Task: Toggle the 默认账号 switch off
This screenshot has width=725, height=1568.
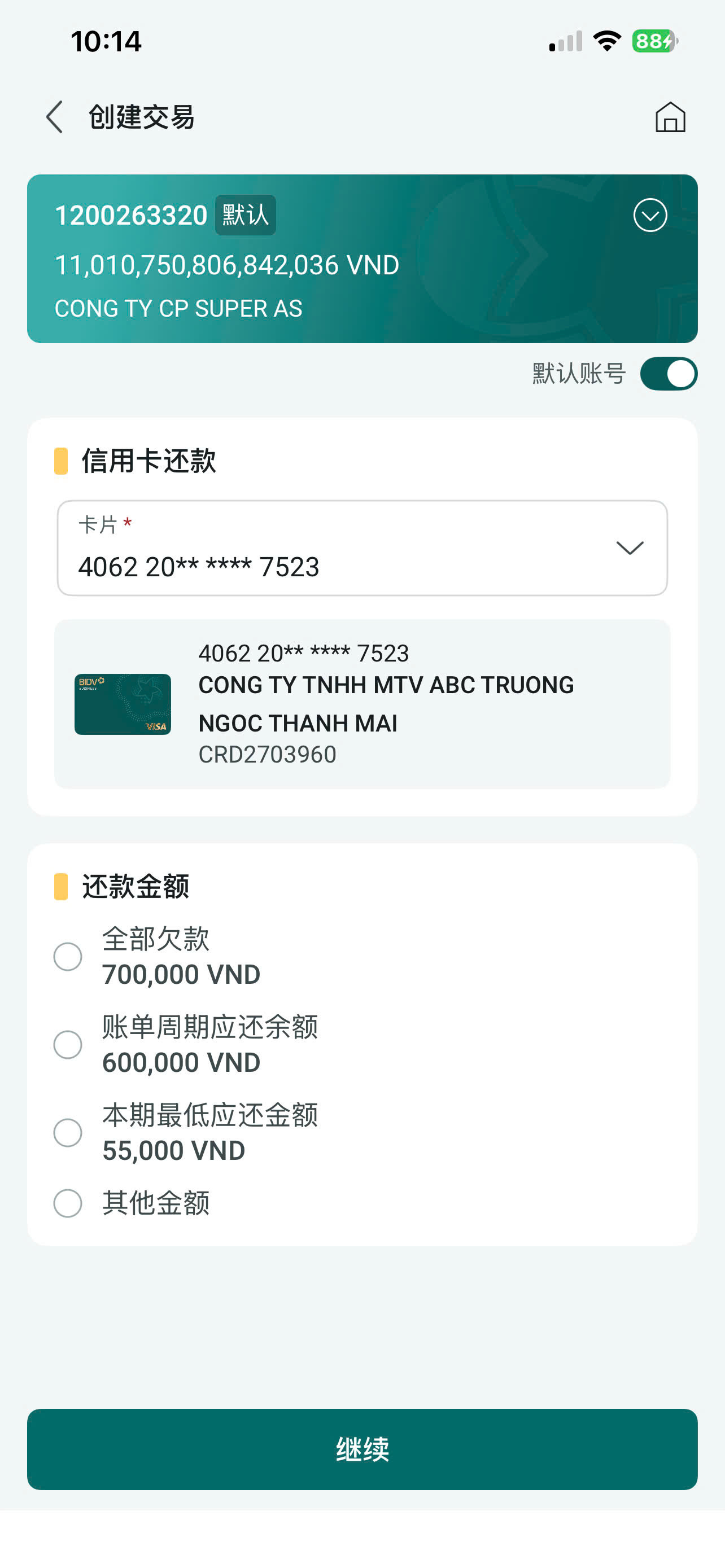Action: tap(668, 373)
